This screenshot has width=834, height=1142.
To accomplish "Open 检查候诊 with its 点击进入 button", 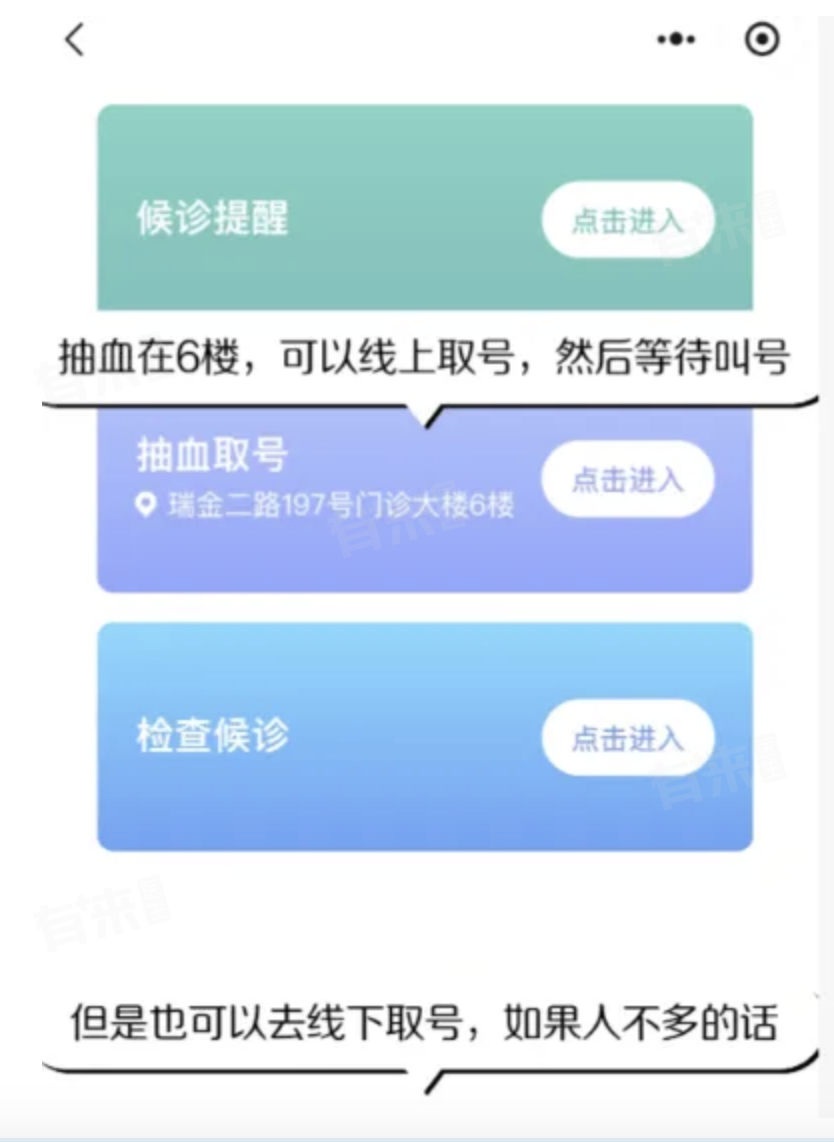I will (x=627, y=738).
